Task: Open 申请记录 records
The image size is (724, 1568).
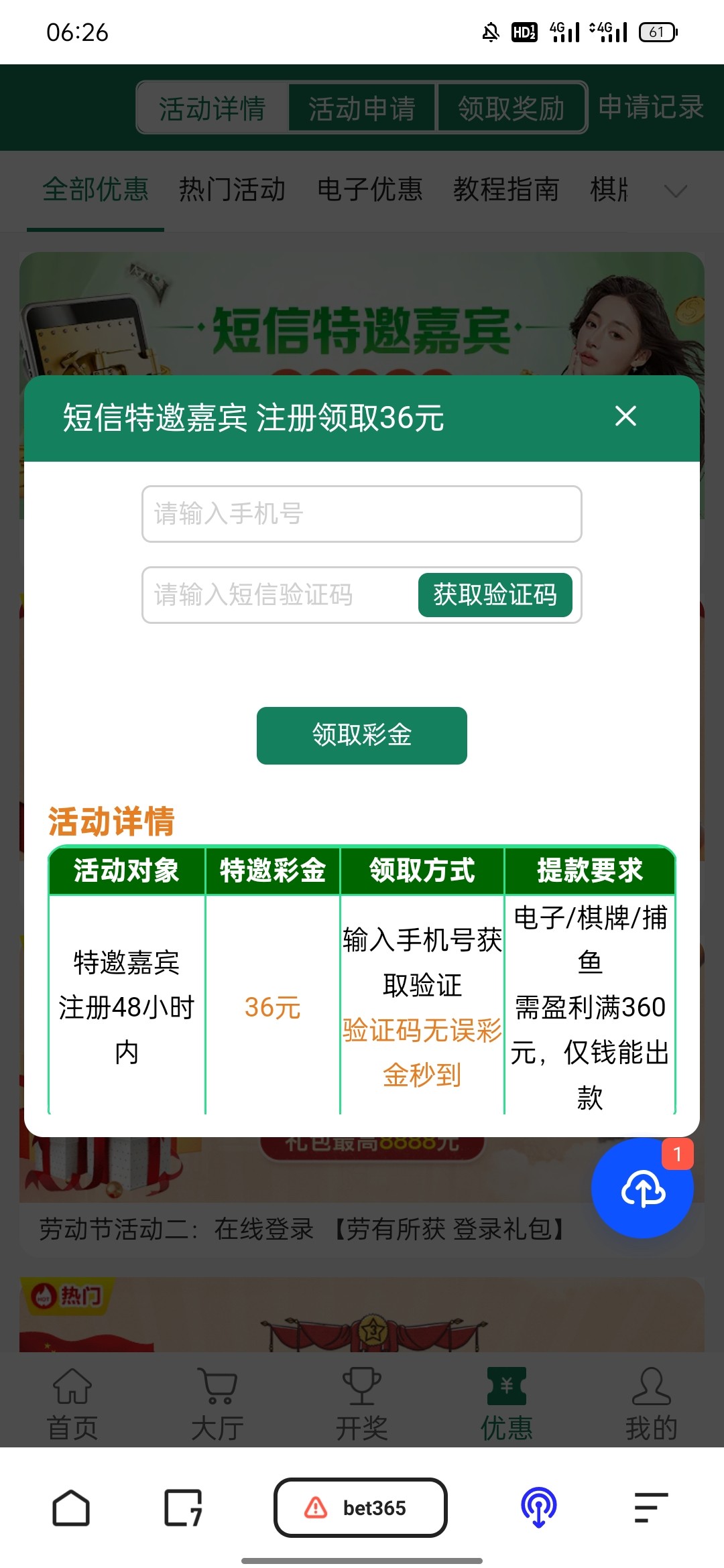Action: (x=650, y=107)
